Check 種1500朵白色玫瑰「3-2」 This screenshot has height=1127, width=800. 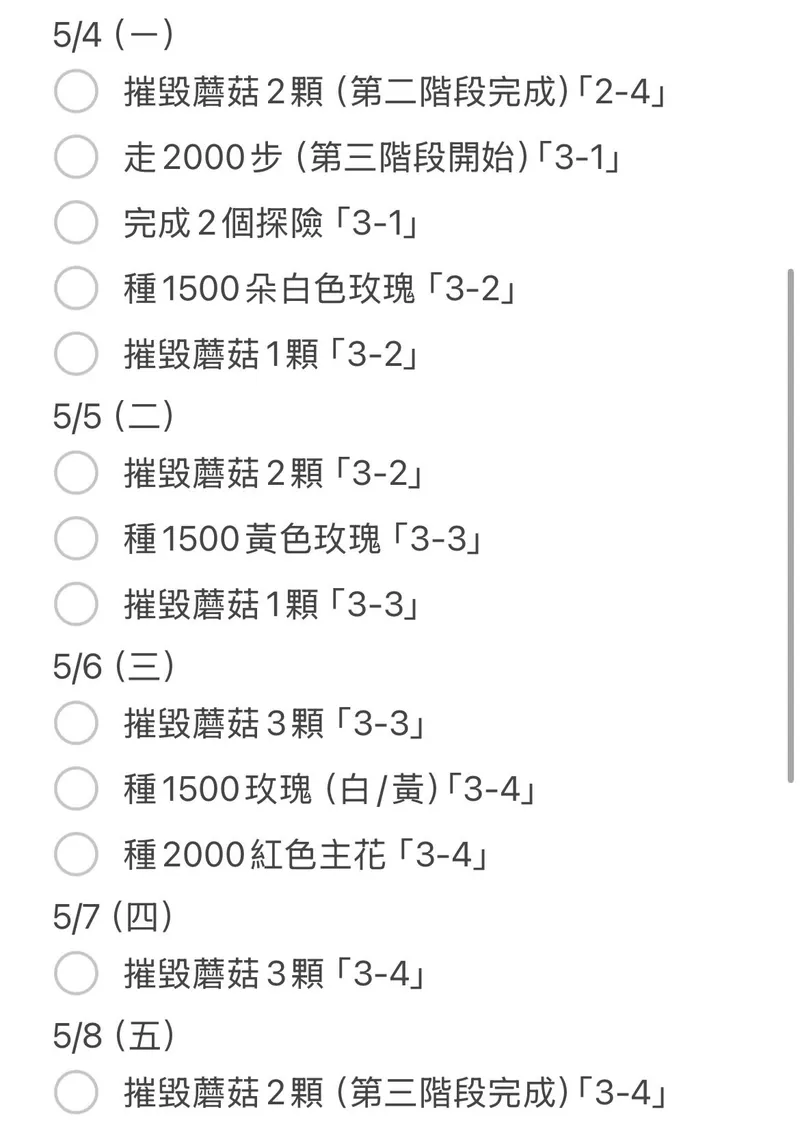[x=76, y=288]
